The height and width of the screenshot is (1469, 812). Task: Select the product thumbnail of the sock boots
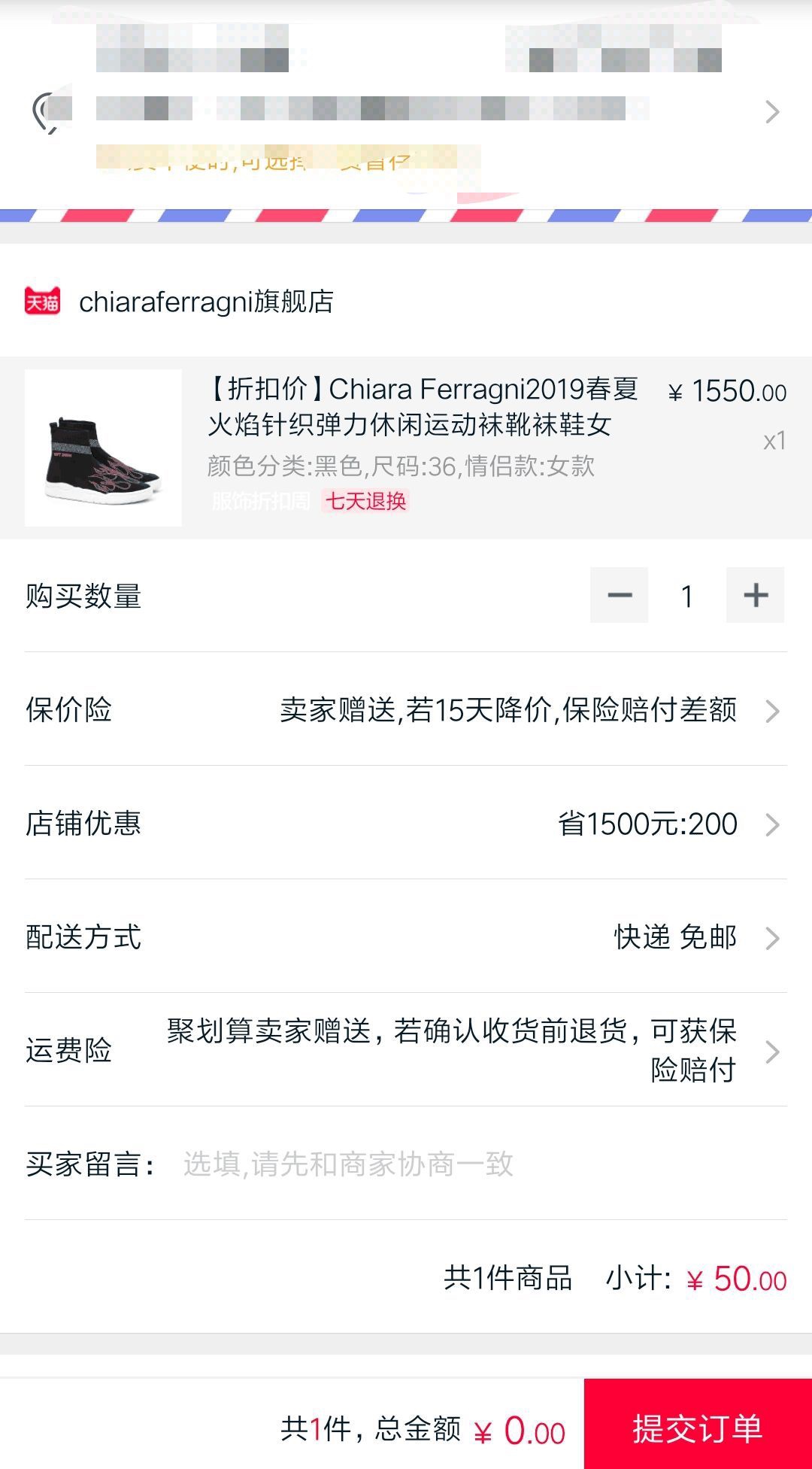pyautogui.click(x=102, y=445)
